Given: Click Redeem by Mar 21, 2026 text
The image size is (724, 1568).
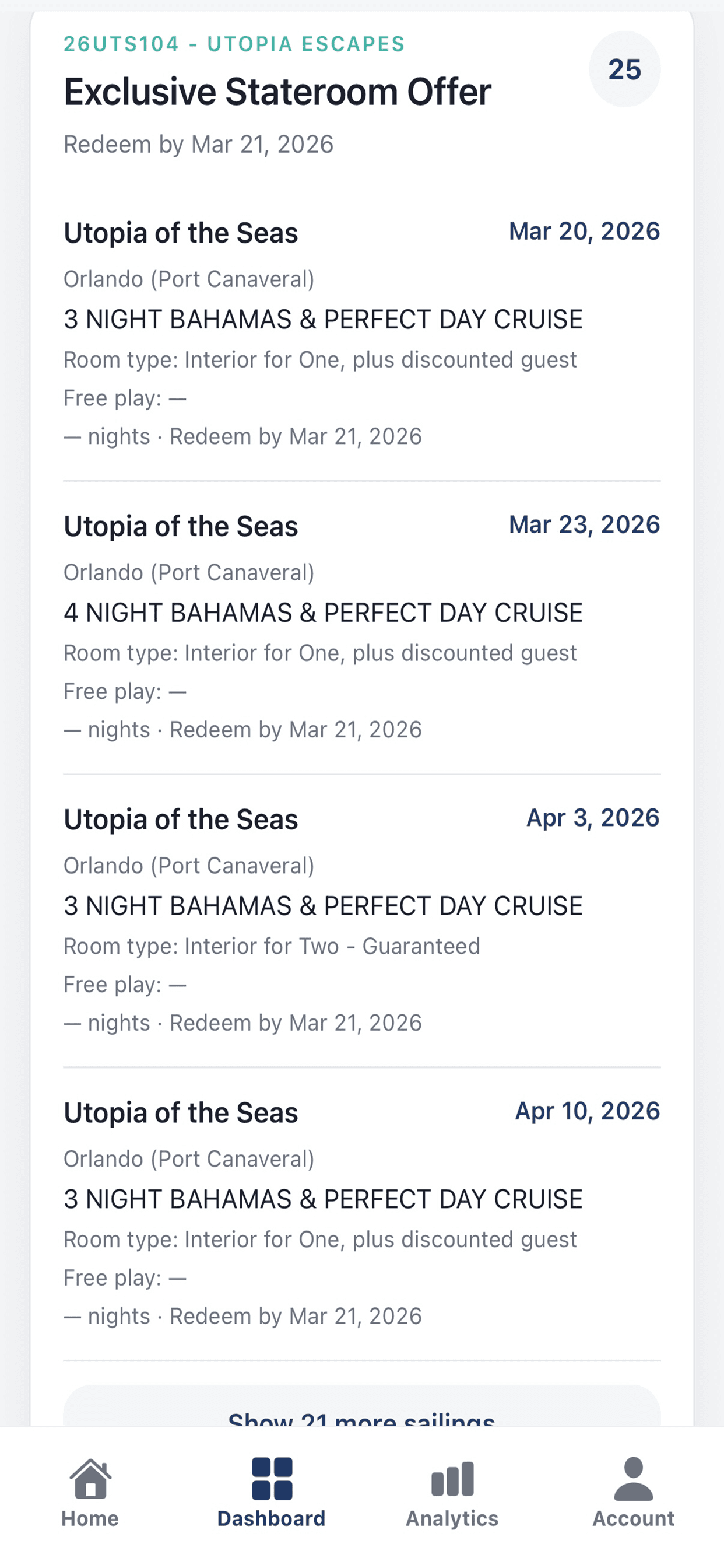Looking at the screenshot, I should (x=199, y=143).
